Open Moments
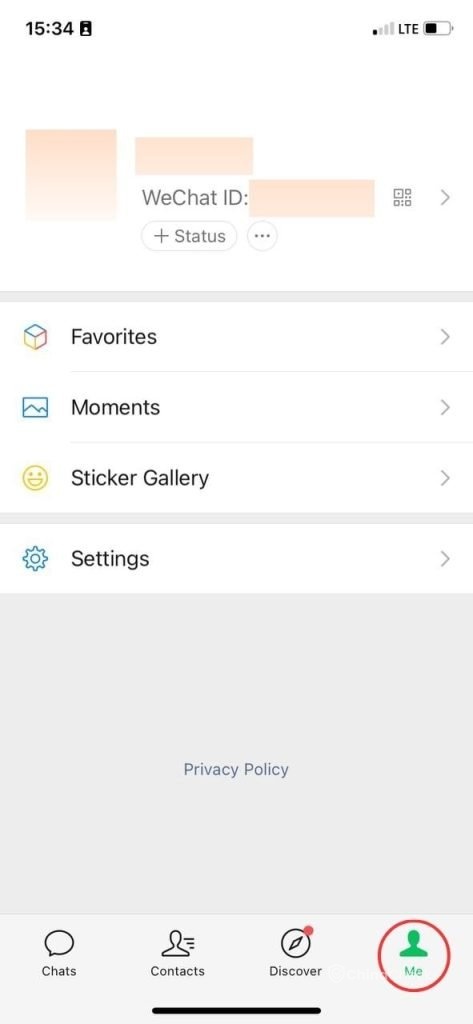The image size is (473, 1024). [x=236, y=408]
